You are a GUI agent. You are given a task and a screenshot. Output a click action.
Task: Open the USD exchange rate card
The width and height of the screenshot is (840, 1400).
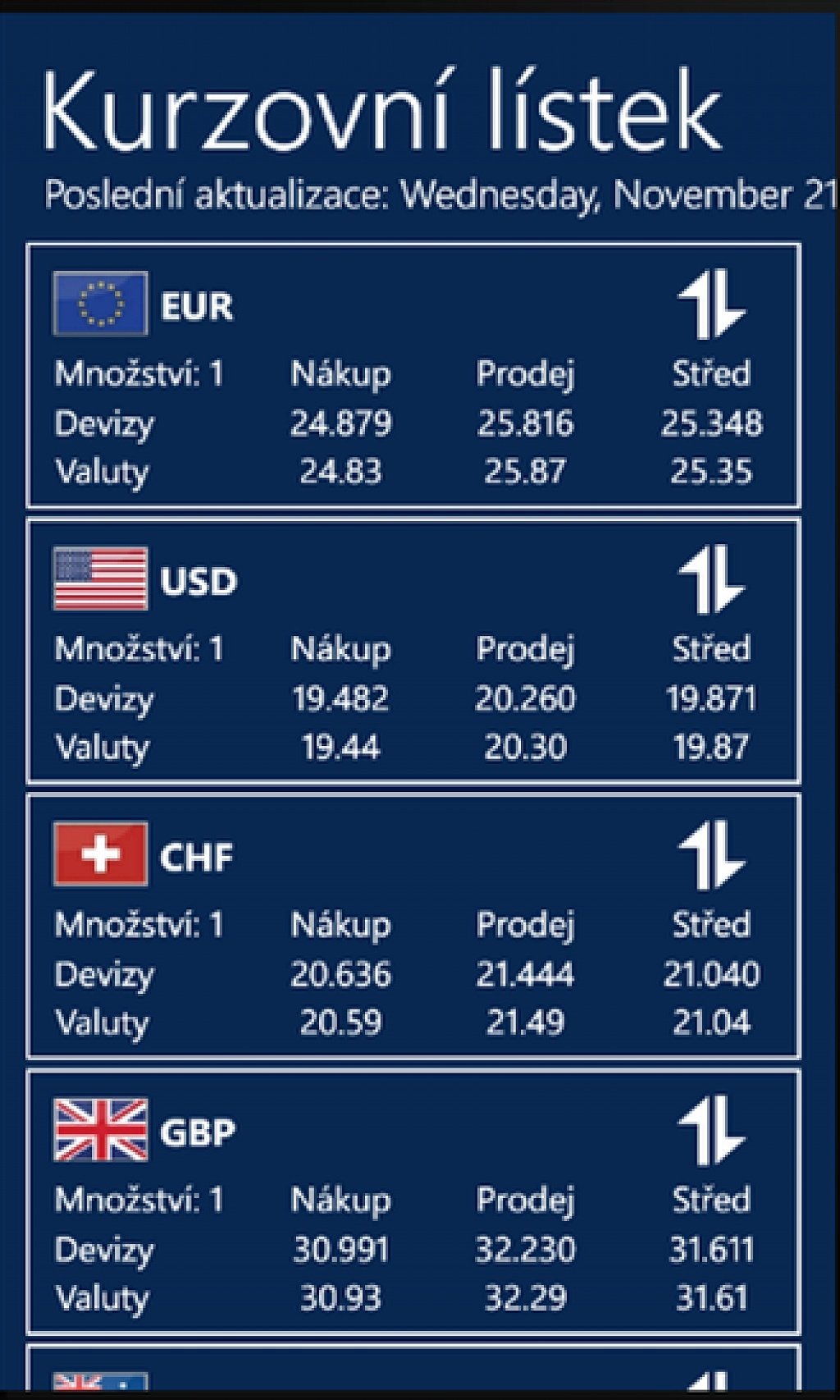(413, 651)
